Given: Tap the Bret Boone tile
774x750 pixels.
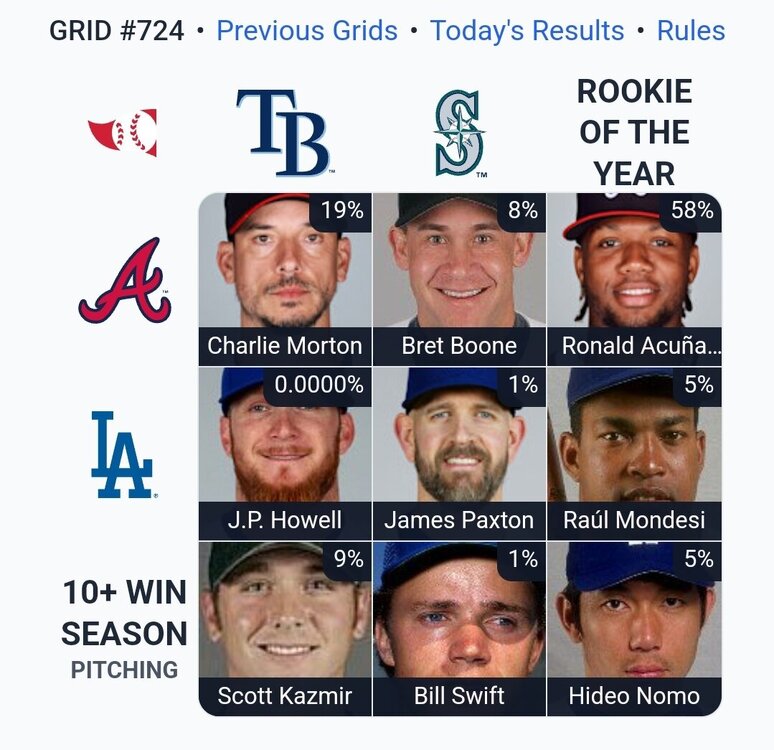Looking at the screenshot, I should [459, 279].
